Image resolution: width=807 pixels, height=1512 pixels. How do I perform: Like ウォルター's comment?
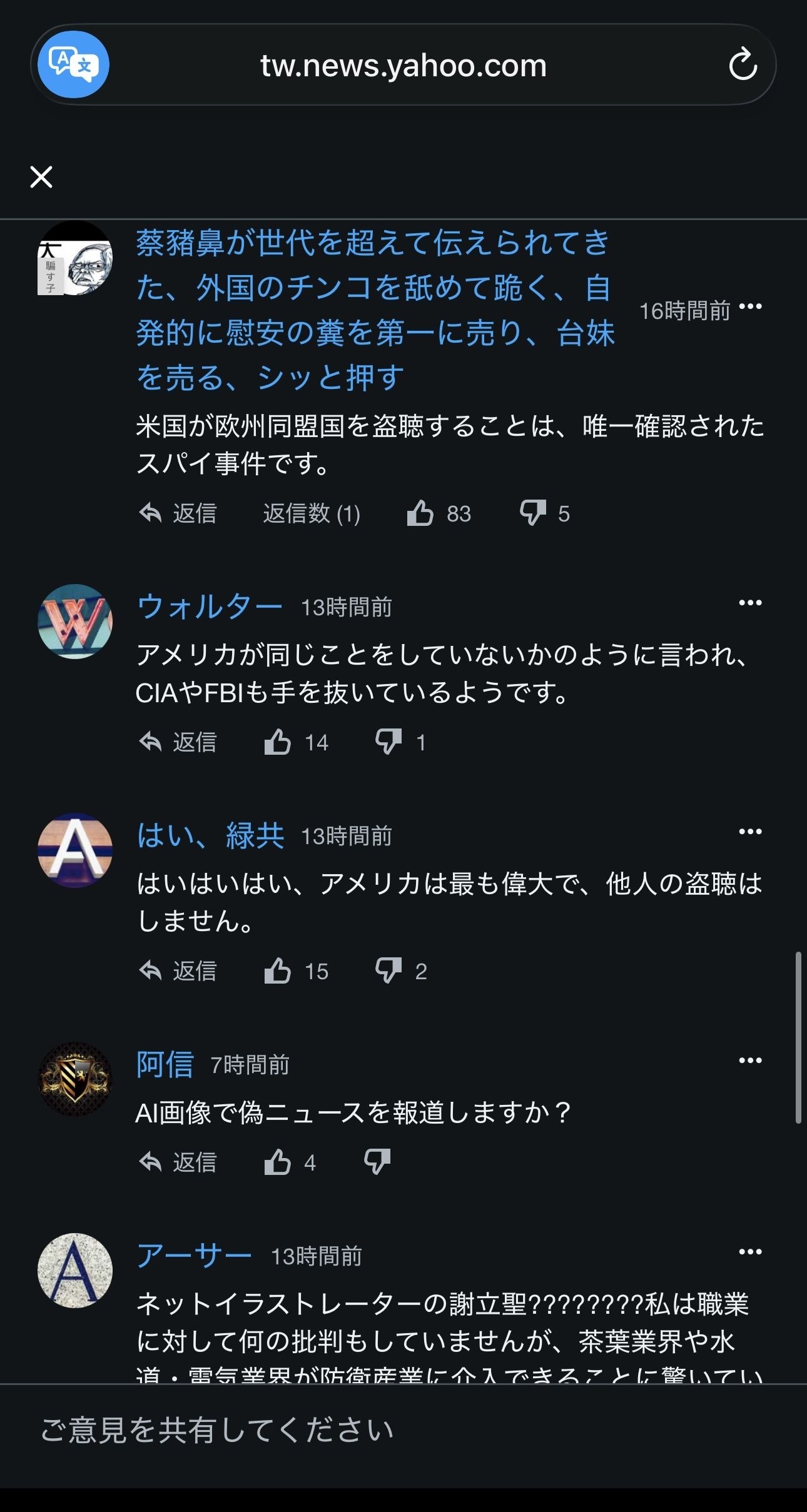277,742
